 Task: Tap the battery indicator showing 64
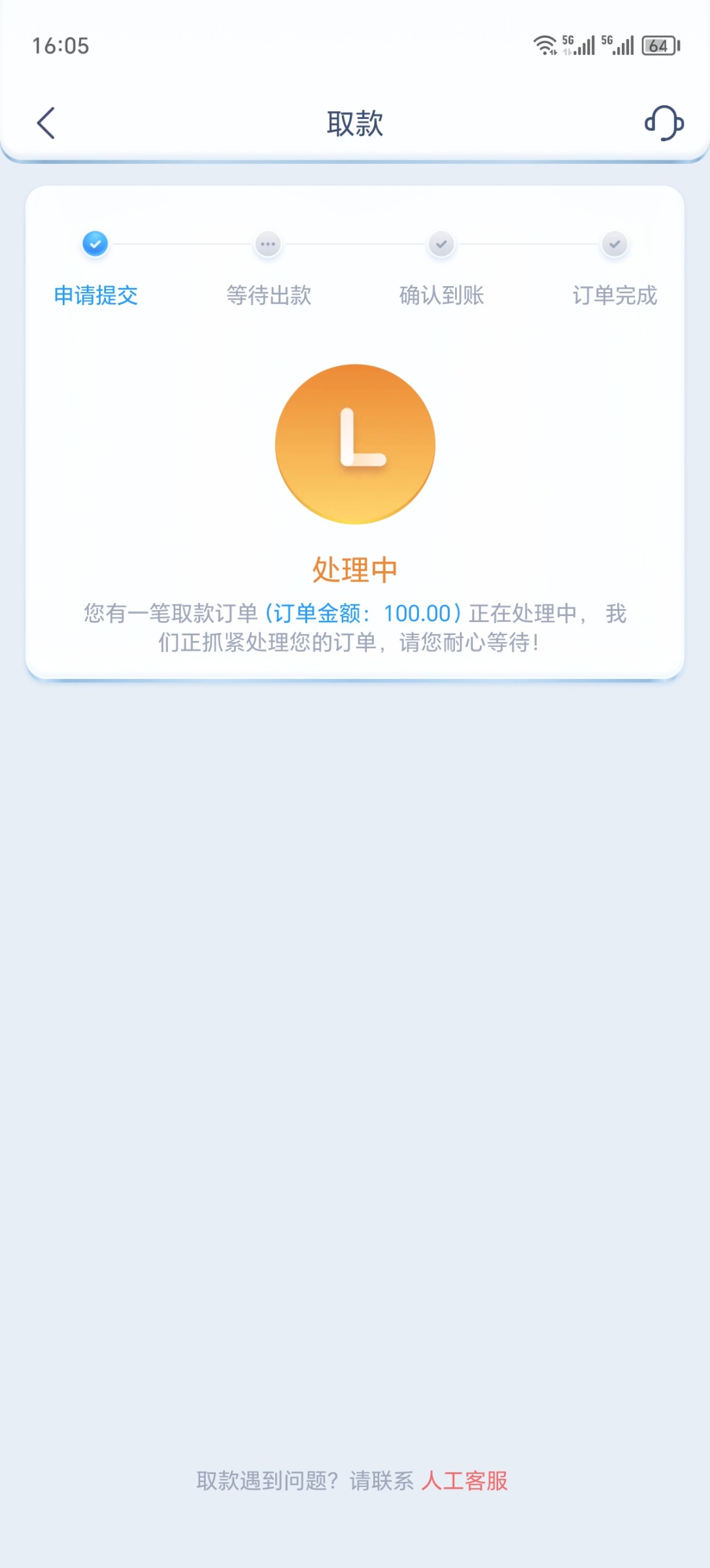657,46
